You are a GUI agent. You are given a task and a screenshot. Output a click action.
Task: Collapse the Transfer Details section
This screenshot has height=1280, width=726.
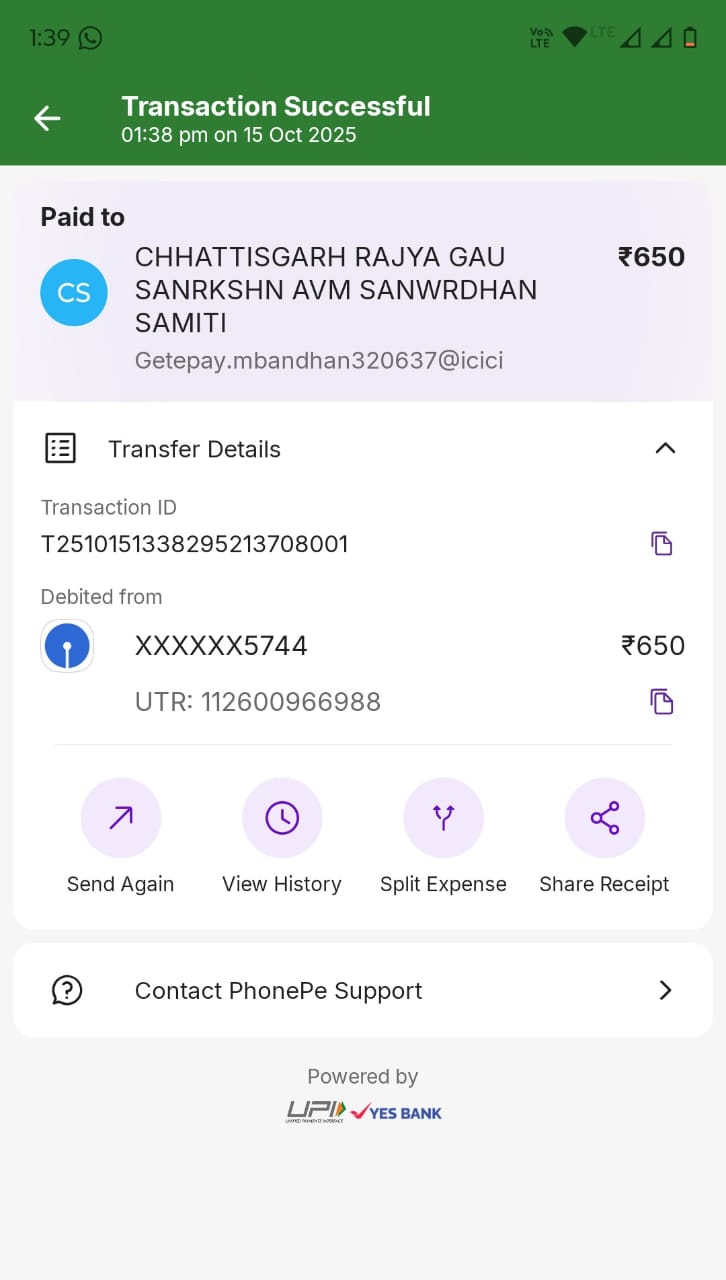click(x=665, y=449)
